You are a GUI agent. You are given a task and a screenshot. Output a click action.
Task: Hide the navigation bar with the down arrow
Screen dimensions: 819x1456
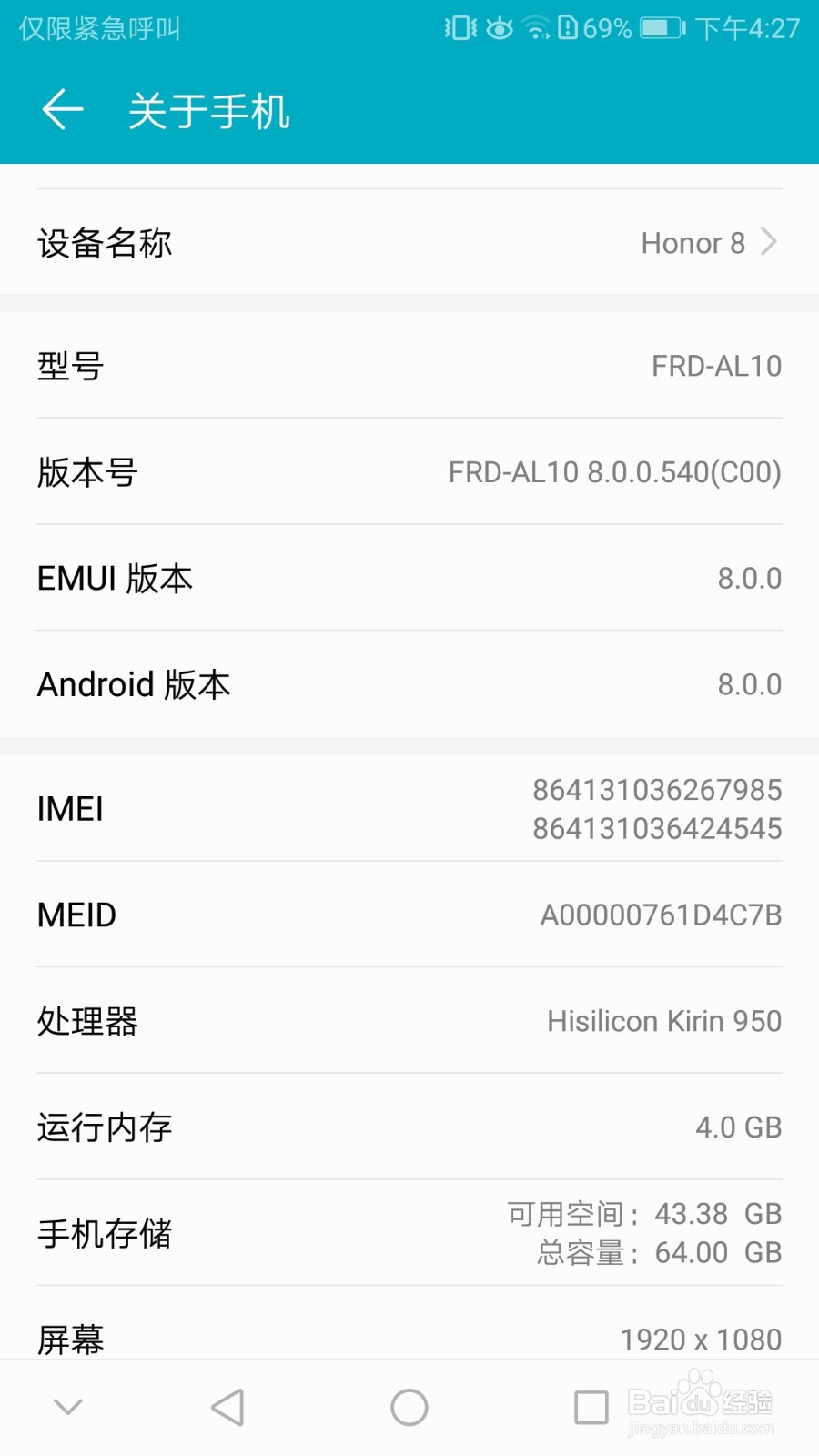click(x=68, y=1407)
